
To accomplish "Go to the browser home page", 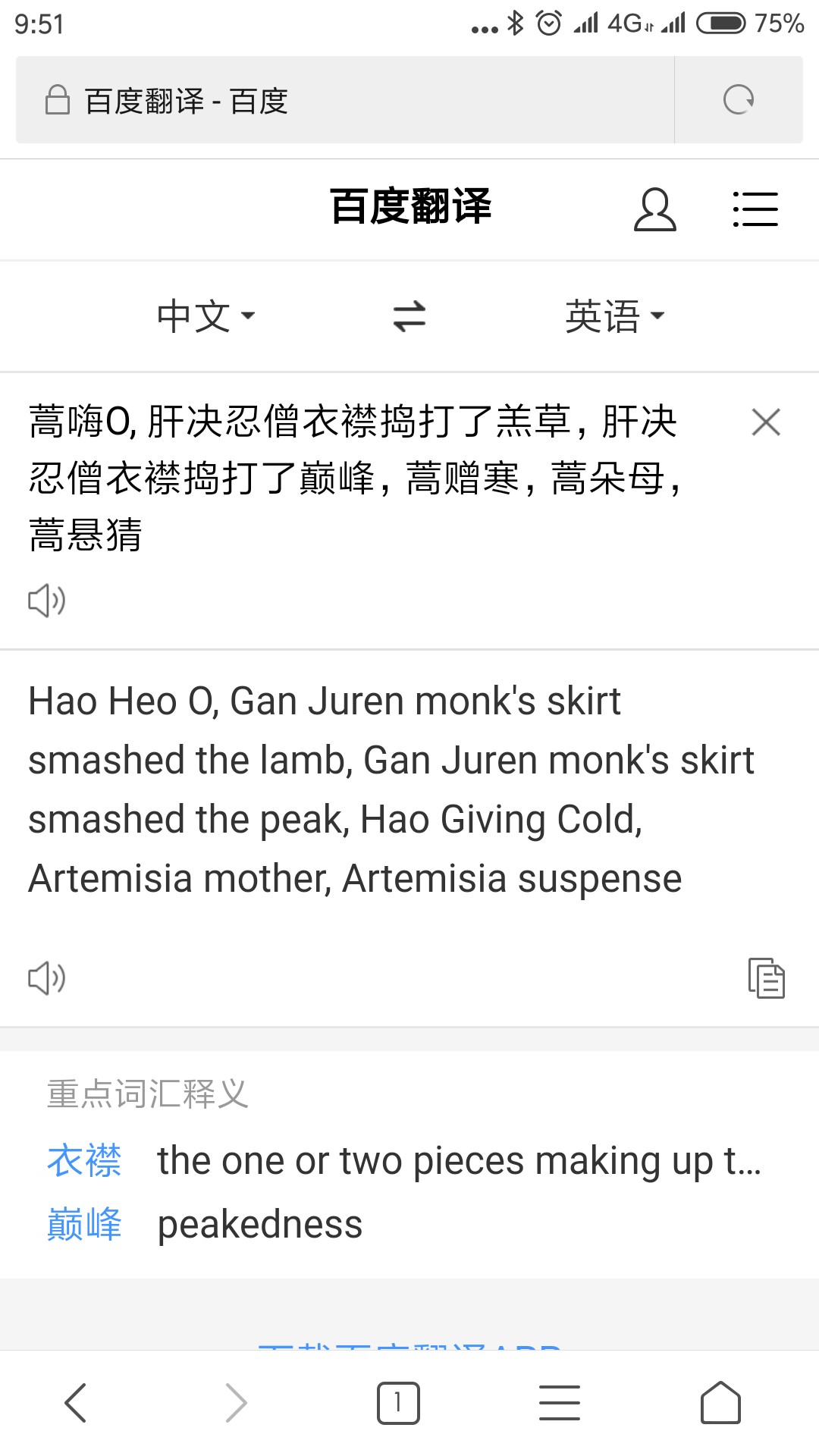I will [x=720, y=1403].
